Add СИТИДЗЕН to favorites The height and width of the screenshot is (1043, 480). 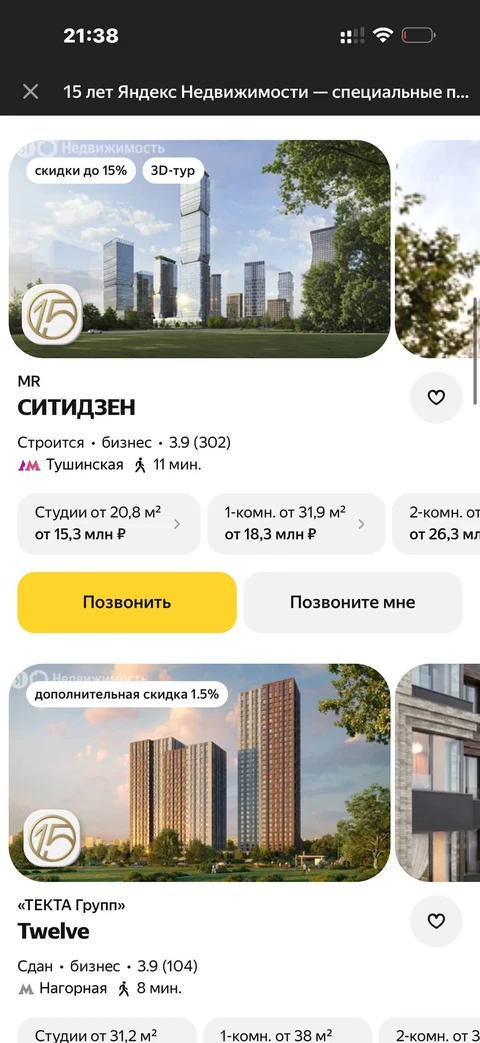click(x=436, y=398)
